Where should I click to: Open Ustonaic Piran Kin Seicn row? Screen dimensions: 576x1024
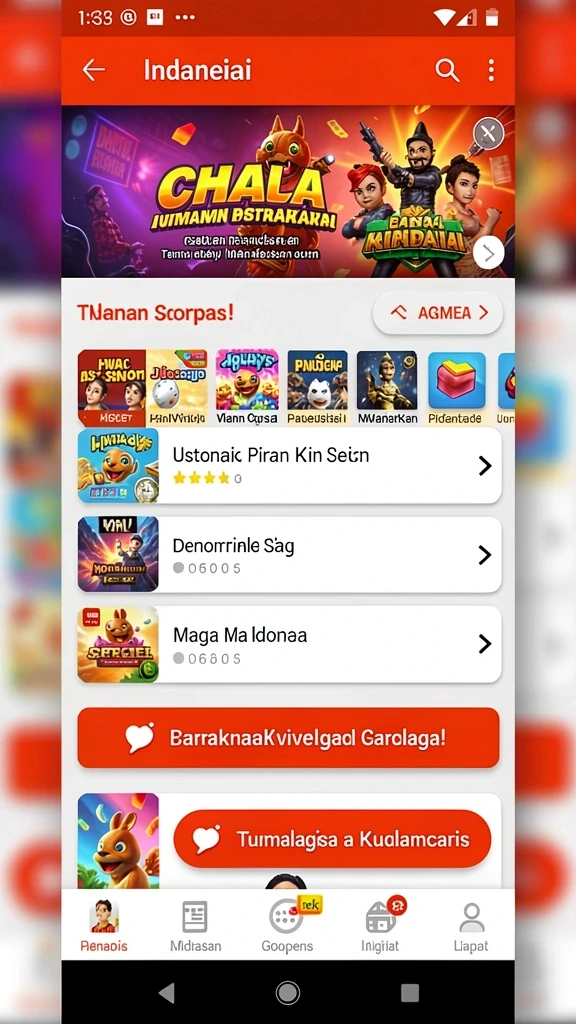[x=289, y=466]
